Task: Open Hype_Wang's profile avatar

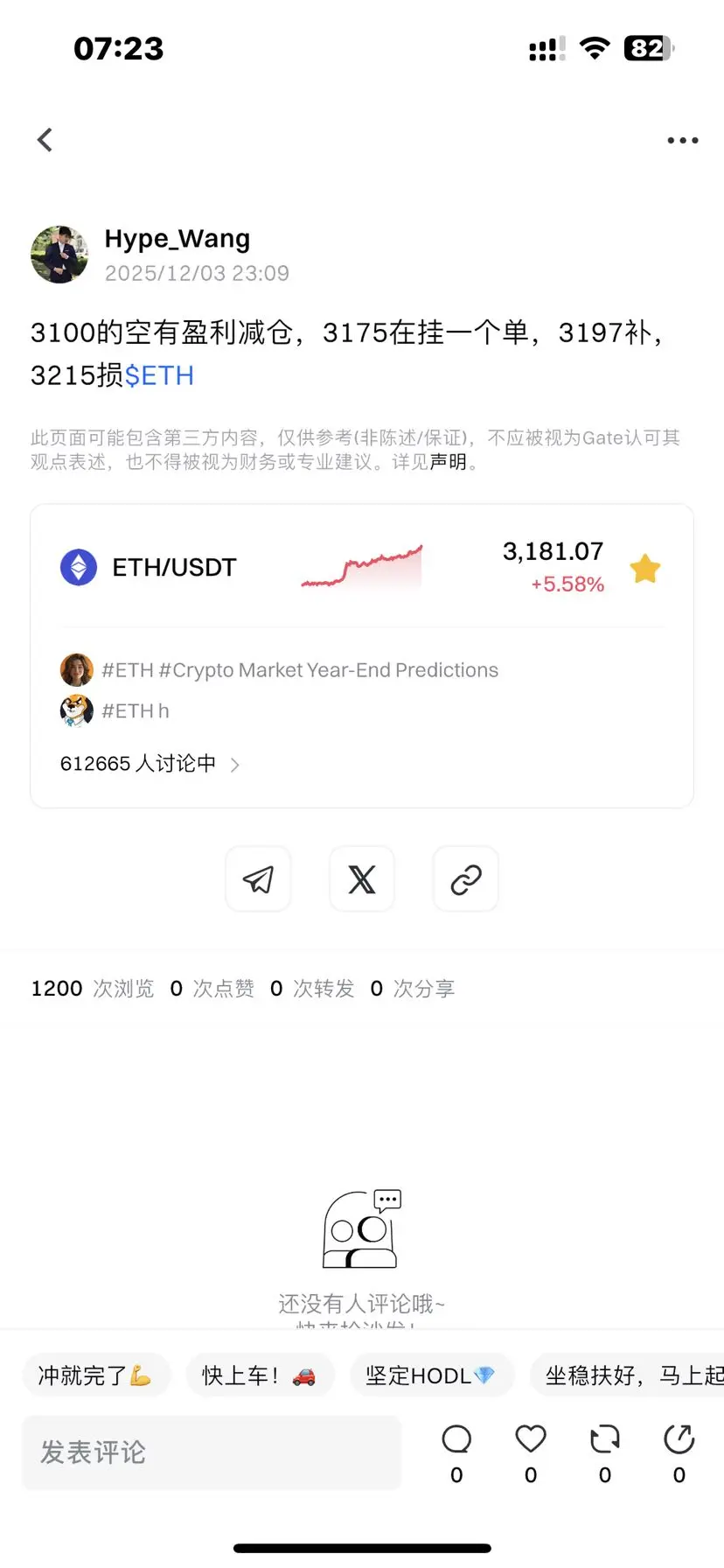Action: pyautogui.click(x=59, y=255)
